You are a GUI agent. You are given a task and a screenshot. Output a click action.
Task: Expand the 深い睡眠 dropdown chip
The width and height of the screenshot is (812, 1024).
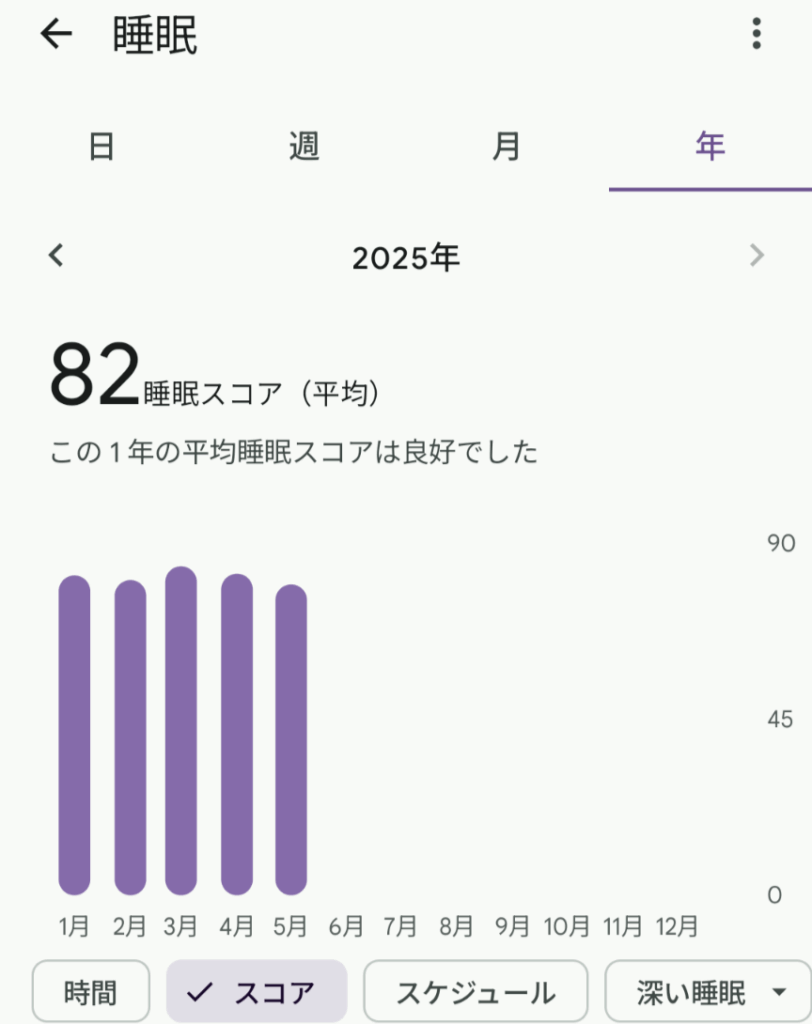pyautogui.click(x=708, y=992)
